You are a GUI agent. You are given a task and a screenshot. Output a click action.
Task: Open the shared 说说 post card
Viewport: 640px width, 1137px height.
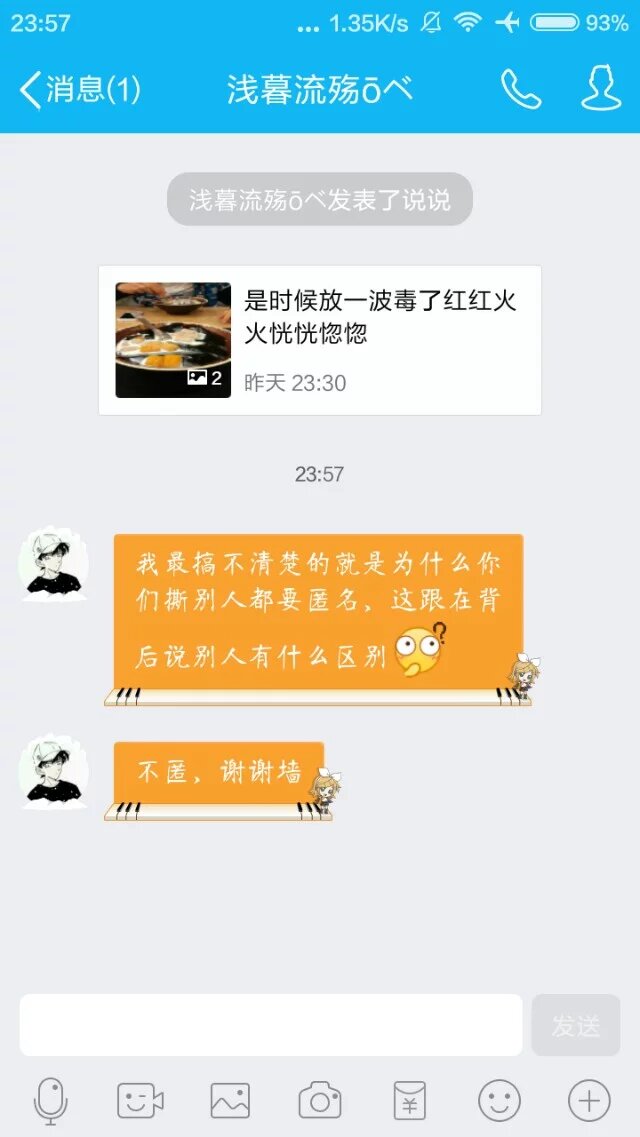320,340
